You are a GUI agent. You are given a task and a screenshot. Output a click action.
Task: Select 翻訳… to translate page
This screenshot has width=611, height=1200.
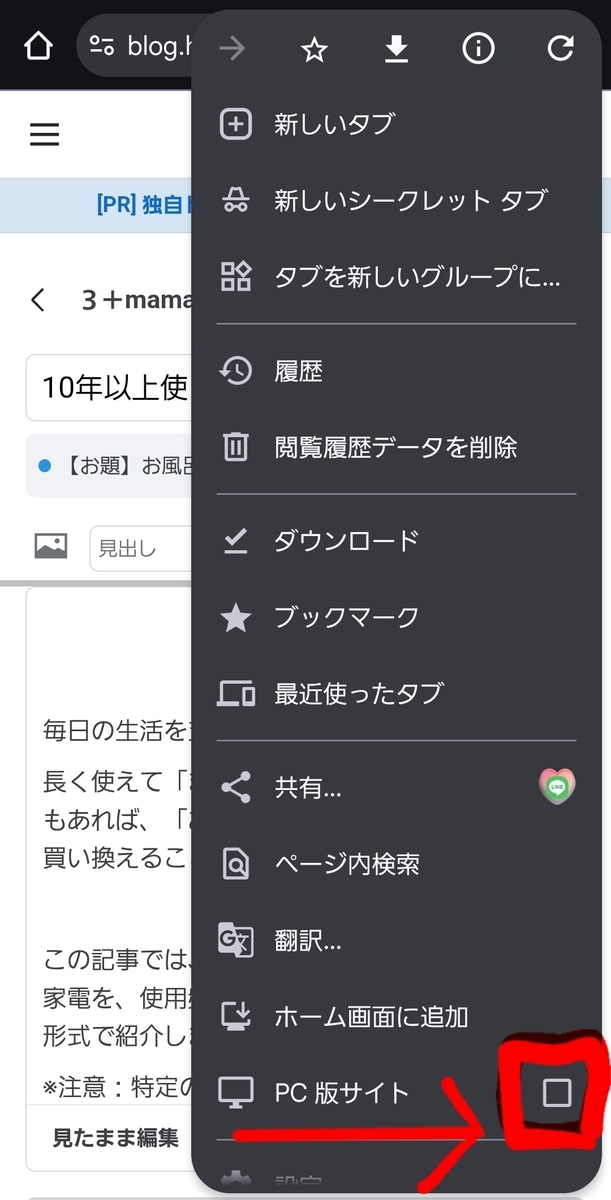click(x=308, y=941)
